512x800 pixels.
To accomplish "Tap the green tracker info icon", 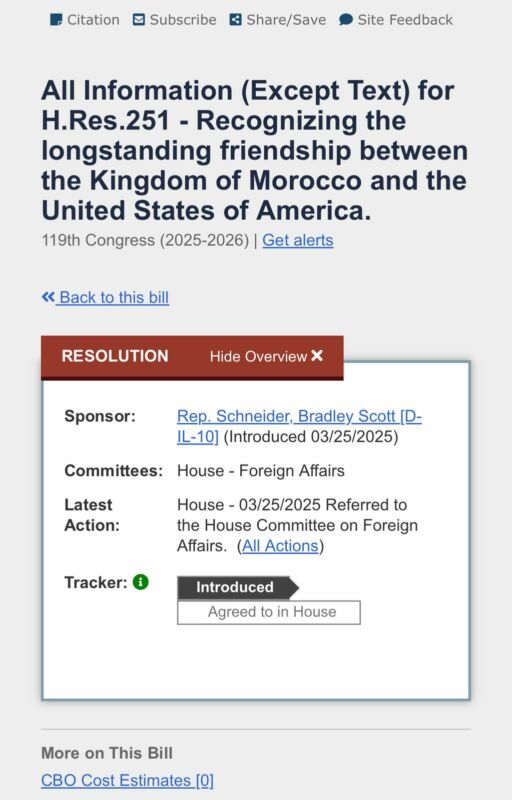I will (141, 582).
